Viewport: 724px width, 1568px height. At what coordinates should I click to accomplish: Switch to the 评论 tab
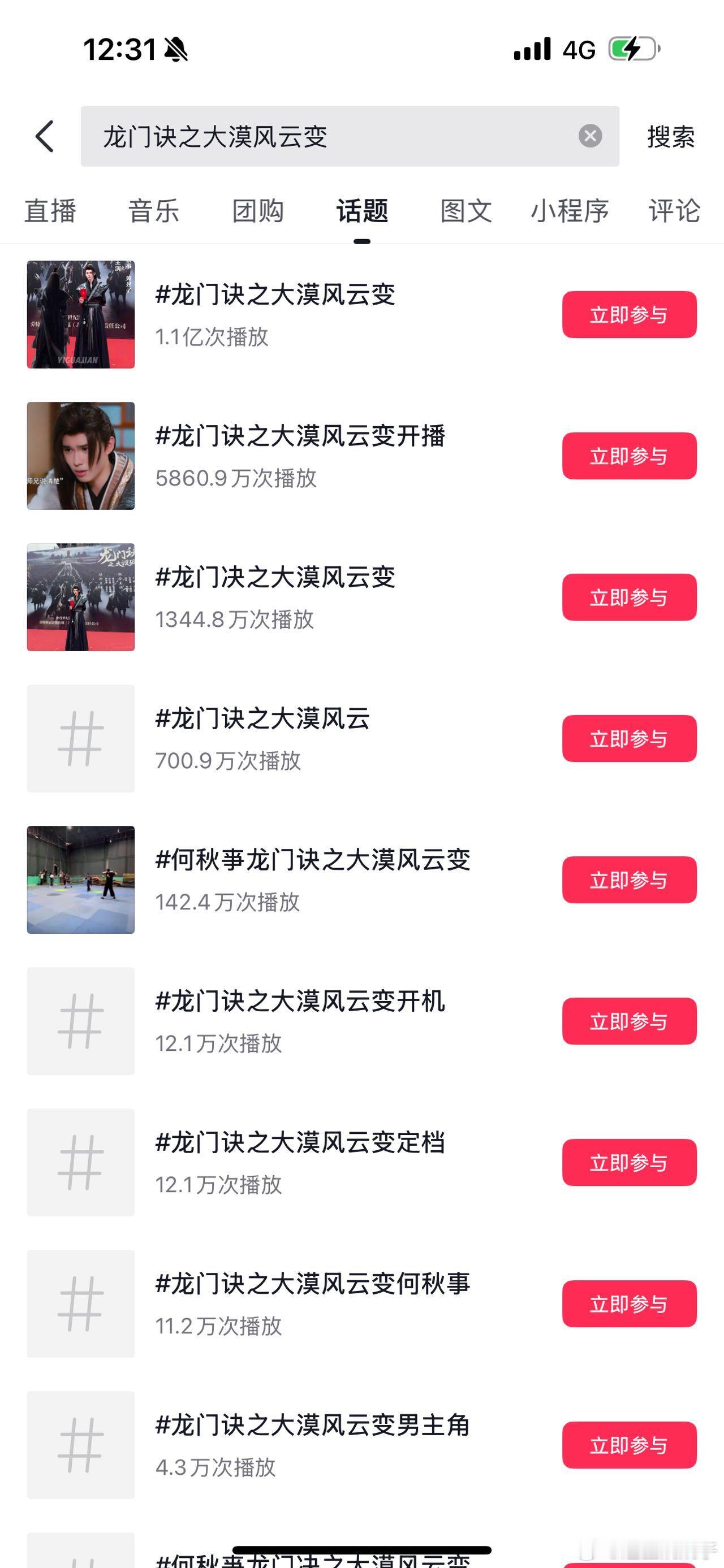674,211
